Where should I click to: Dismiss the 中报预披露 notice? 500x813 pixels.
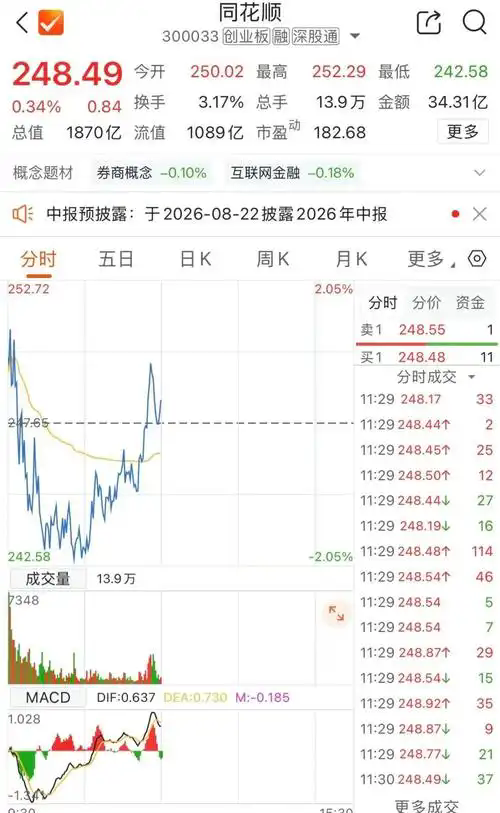click(x=480, y=214)
